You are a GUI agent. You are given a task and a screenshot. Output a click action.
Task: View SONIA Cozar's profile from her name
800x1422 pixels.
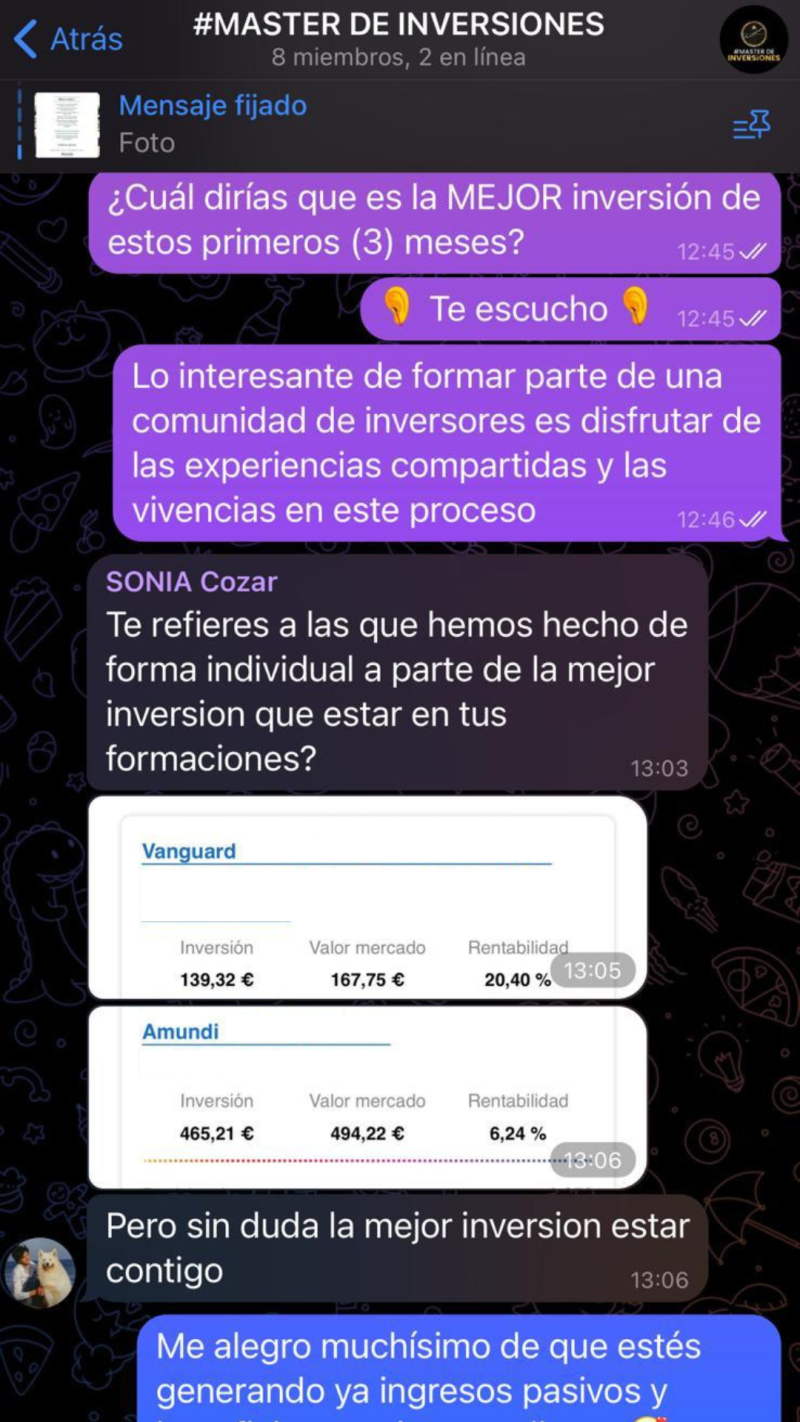pos(192,581)
